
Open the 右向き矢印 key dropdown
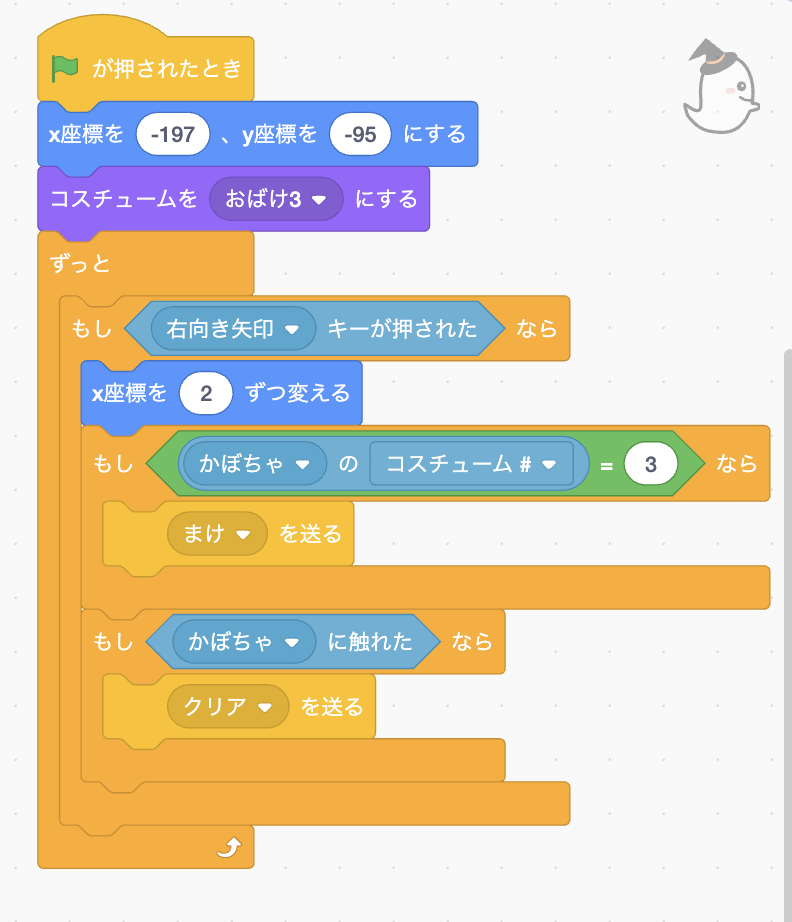point(234,328)
